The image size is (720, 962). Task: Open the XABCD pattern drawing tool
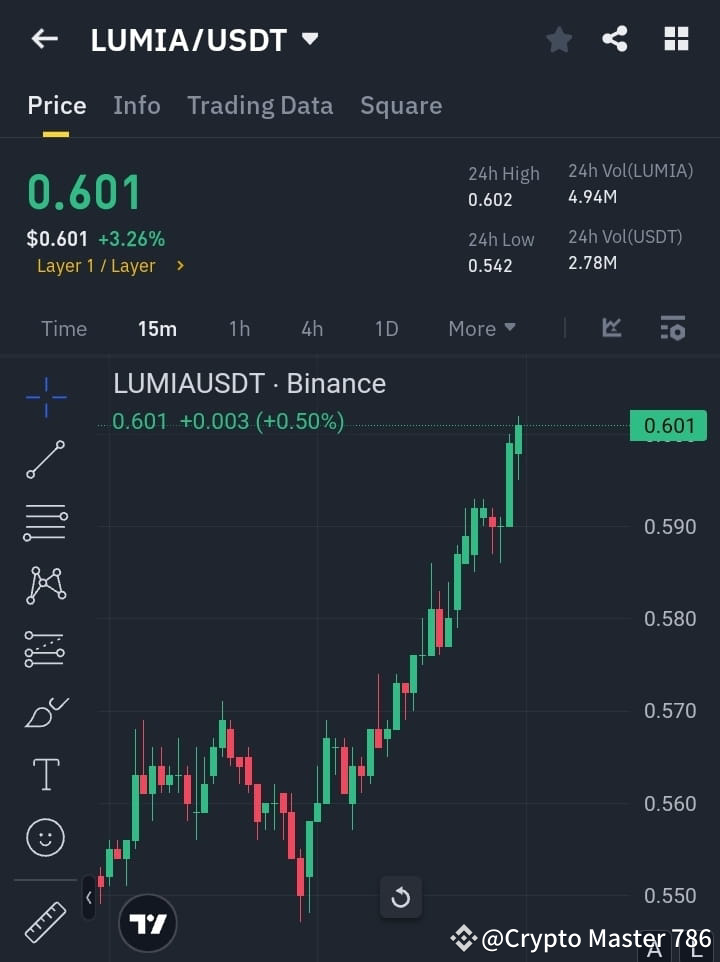(45, 586)
